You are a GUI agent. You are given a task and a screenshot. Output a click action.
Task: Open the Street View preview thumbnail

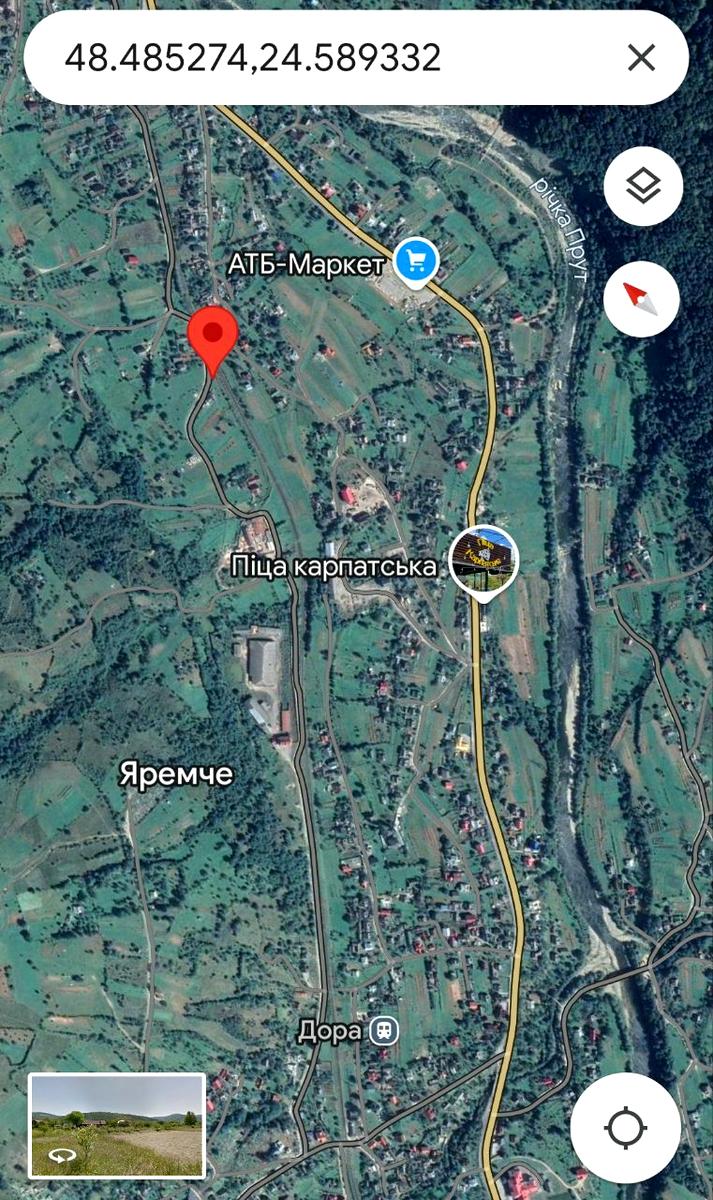(x=117, y=1125)
